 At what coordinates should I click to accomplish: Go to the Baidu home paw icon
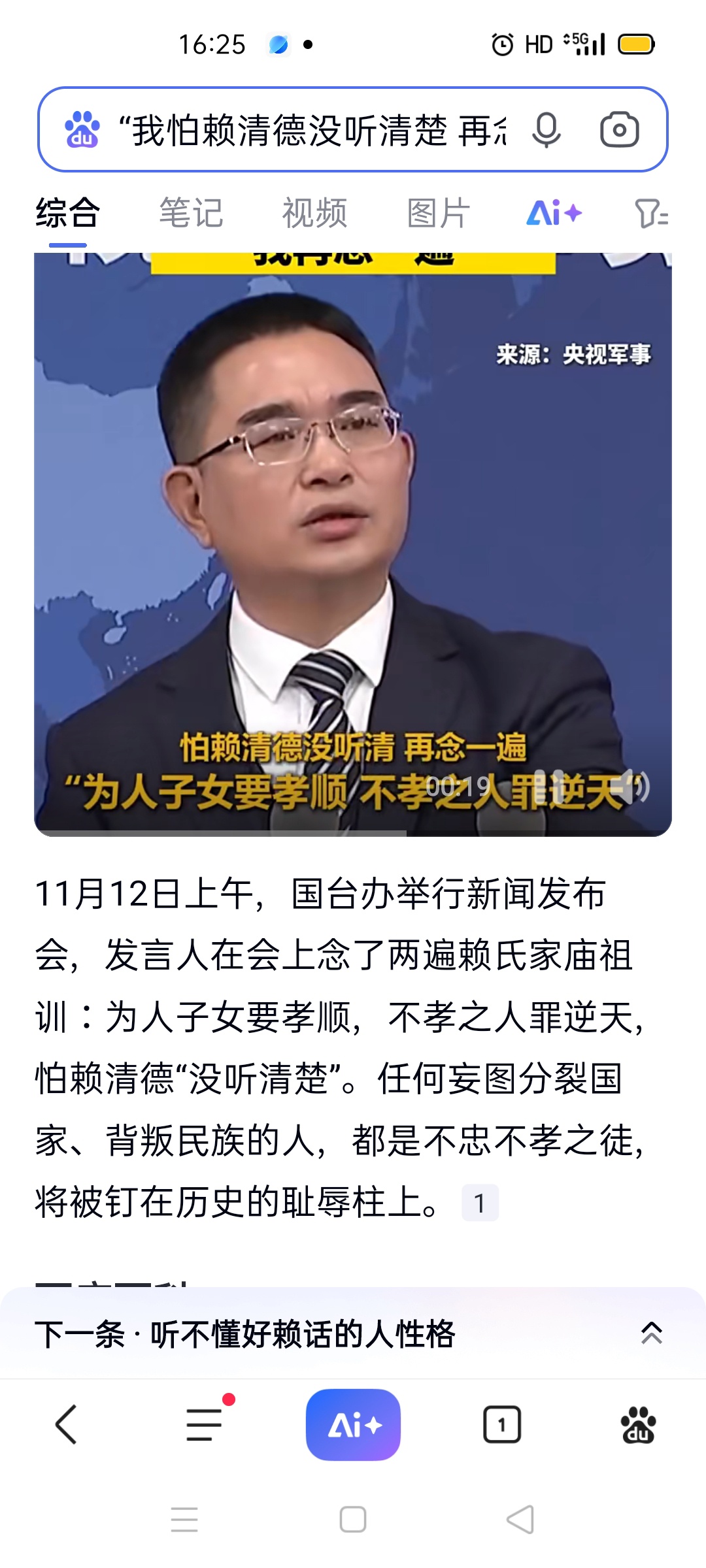click(x=638, y=1424)
